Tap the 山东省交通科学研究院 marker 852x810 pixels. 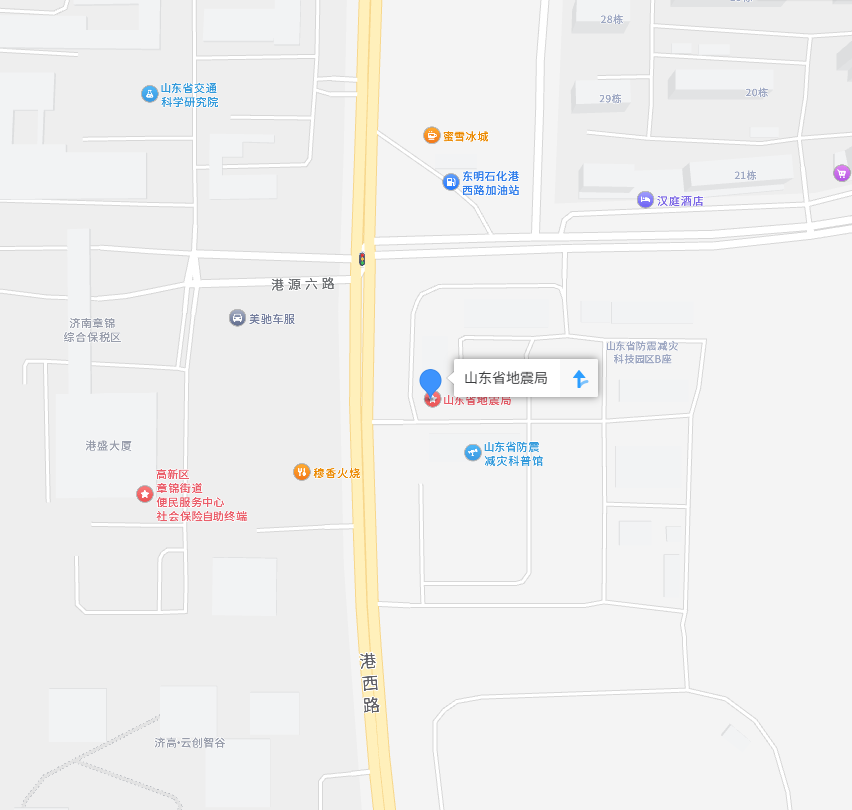coord(149,94)
